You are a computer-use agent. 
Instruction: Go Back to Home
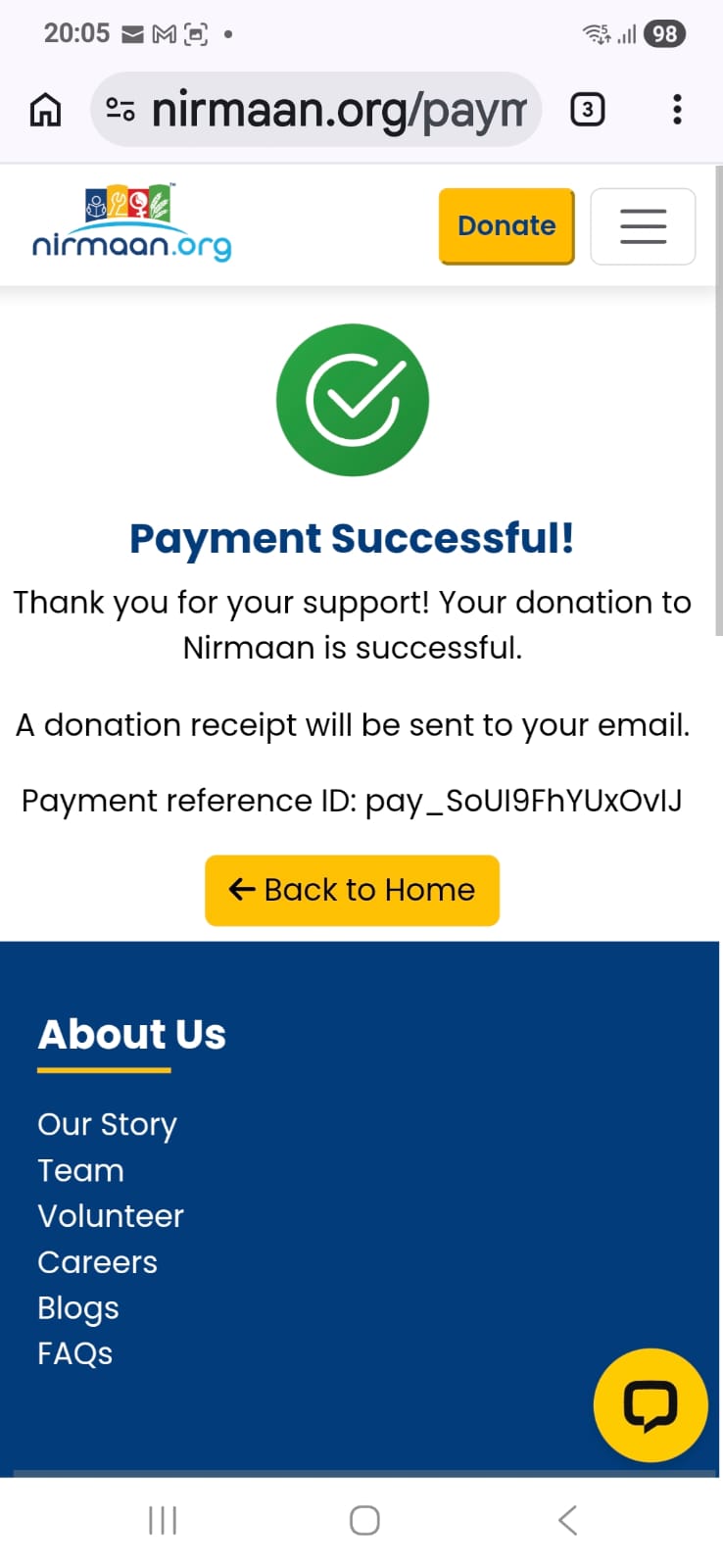(353, 890)
